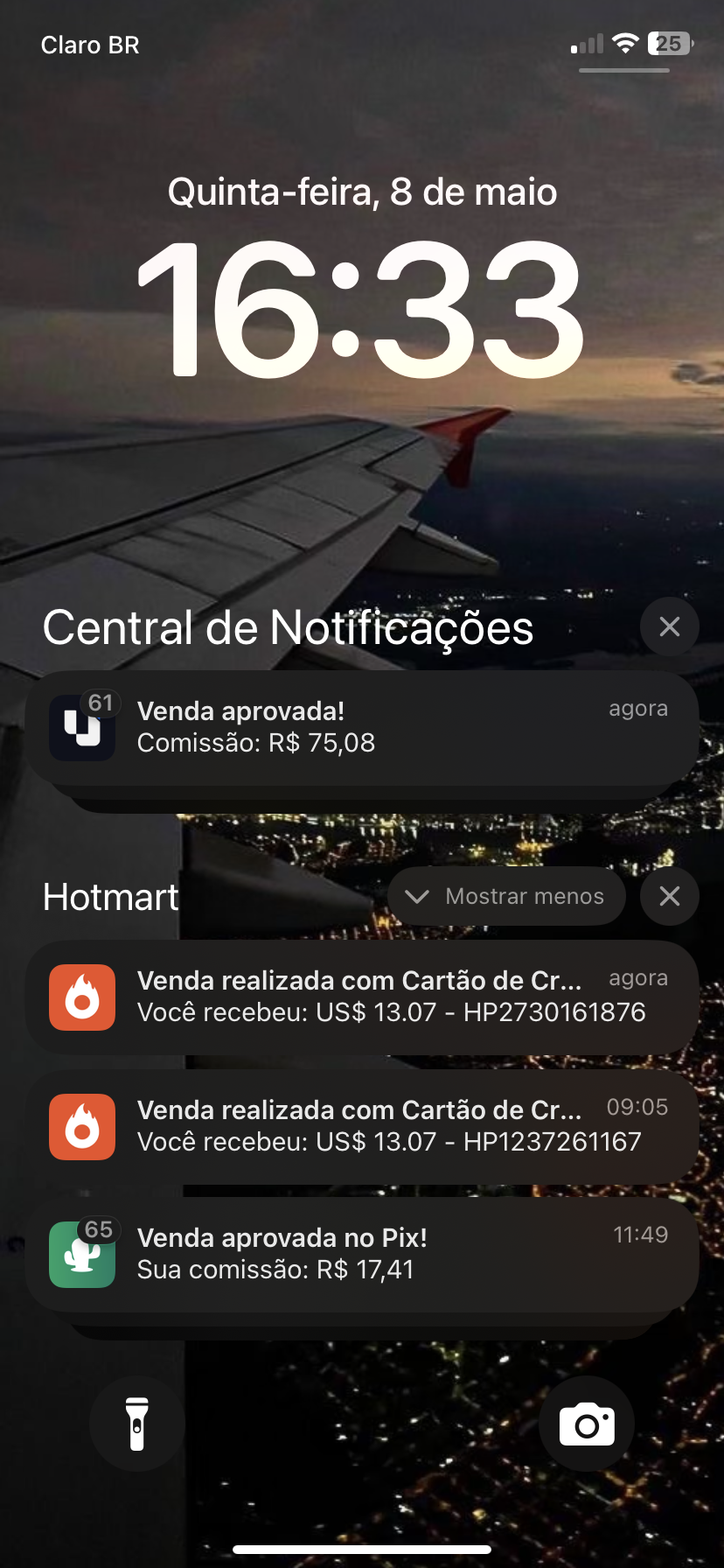Open the Venda aprovada no Pix! notification
Screen dimensions: 724x1568
click(362, 1255)
